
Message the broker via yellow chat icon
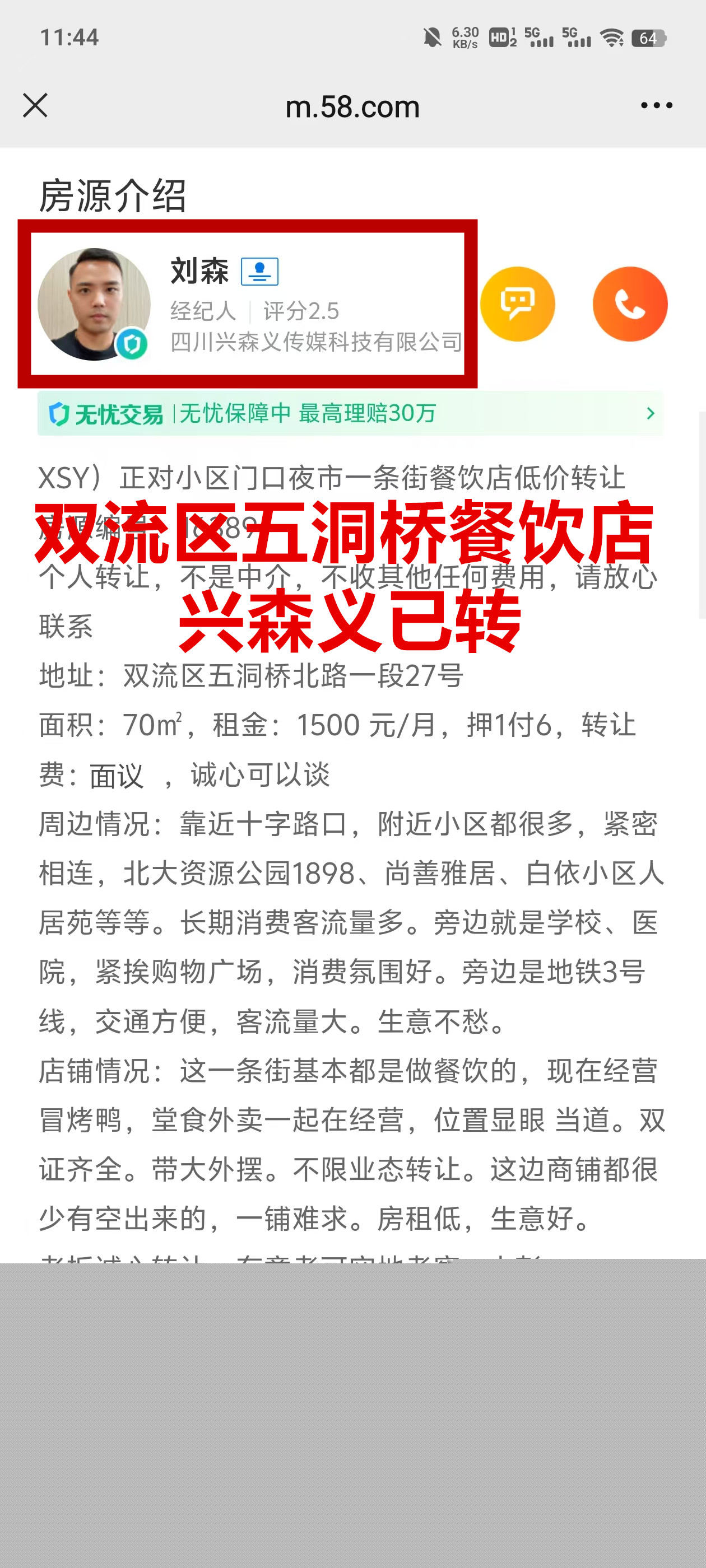(517, 304)
